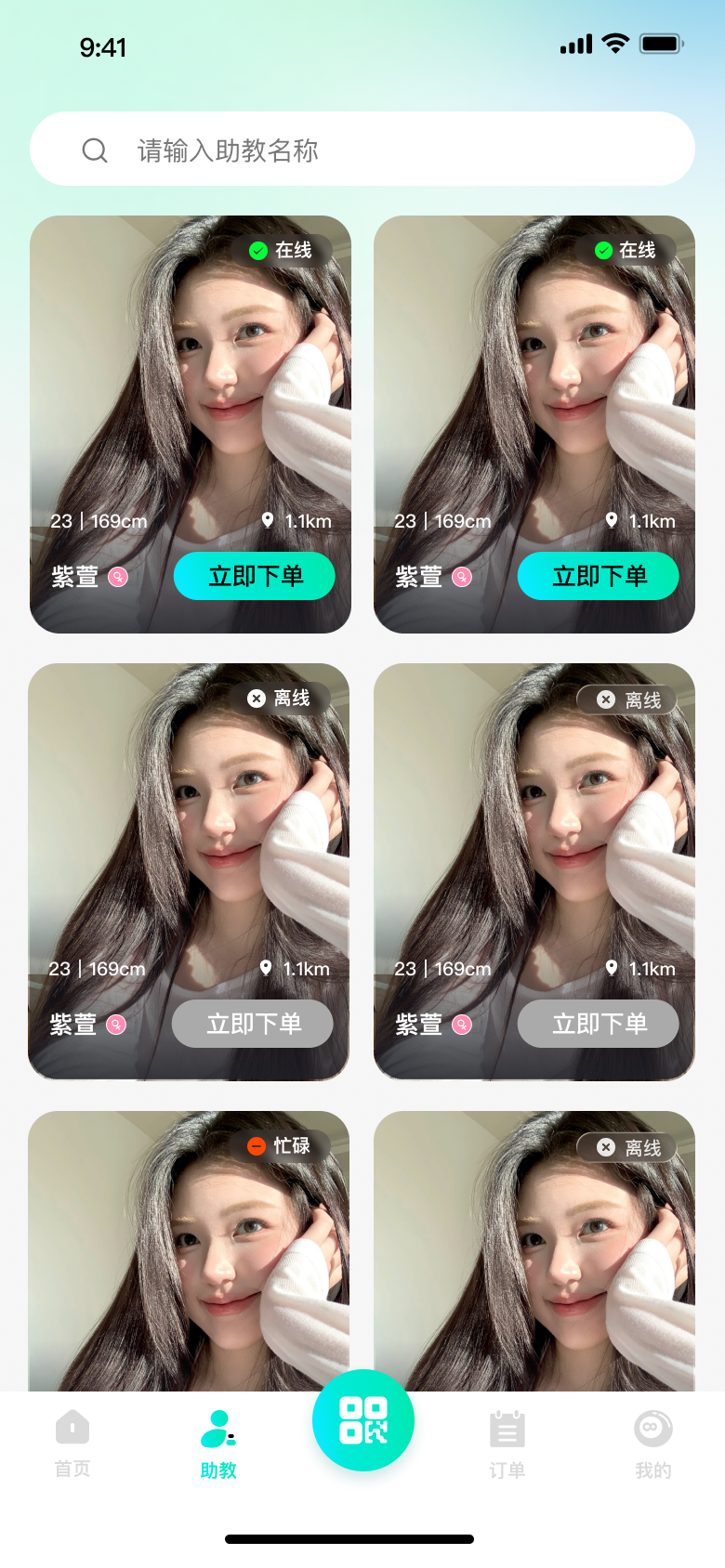Toggle the 忙碌 busy badge on bottom-left card
The height and width of the screenshot is (1568, 725).
click(x=281, y=1145)
